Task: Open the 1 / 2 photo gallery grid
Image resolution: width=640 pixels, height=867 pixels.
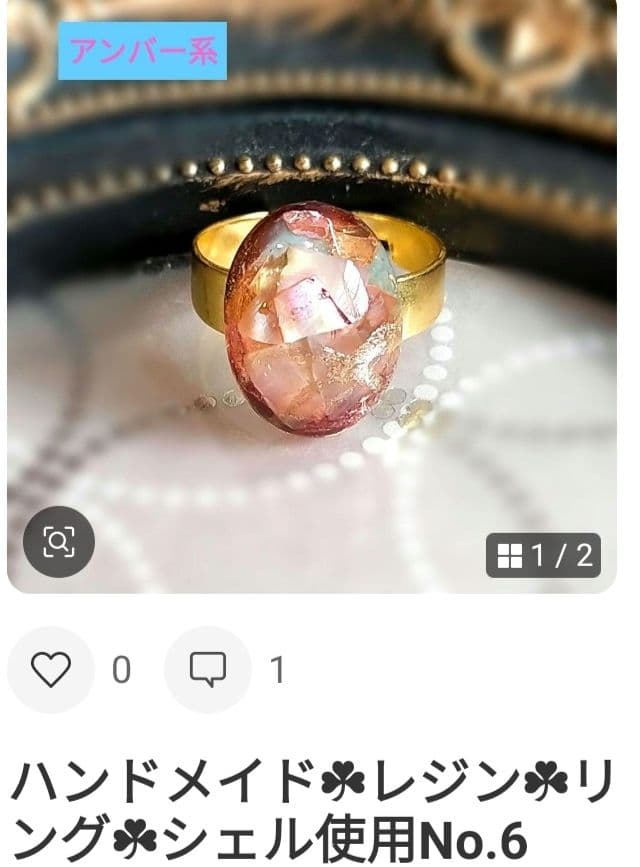Action: (x=543, y=556)
